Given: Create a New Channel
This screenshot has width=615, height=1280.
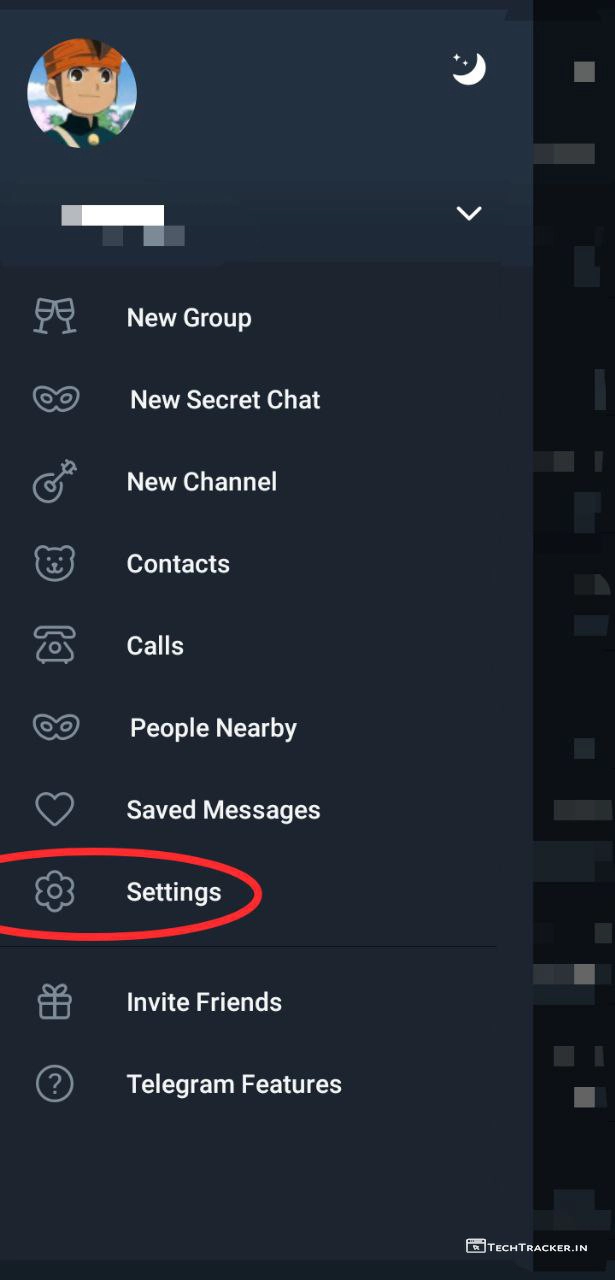Looking at the screenshot, I should tap(201, 482).
